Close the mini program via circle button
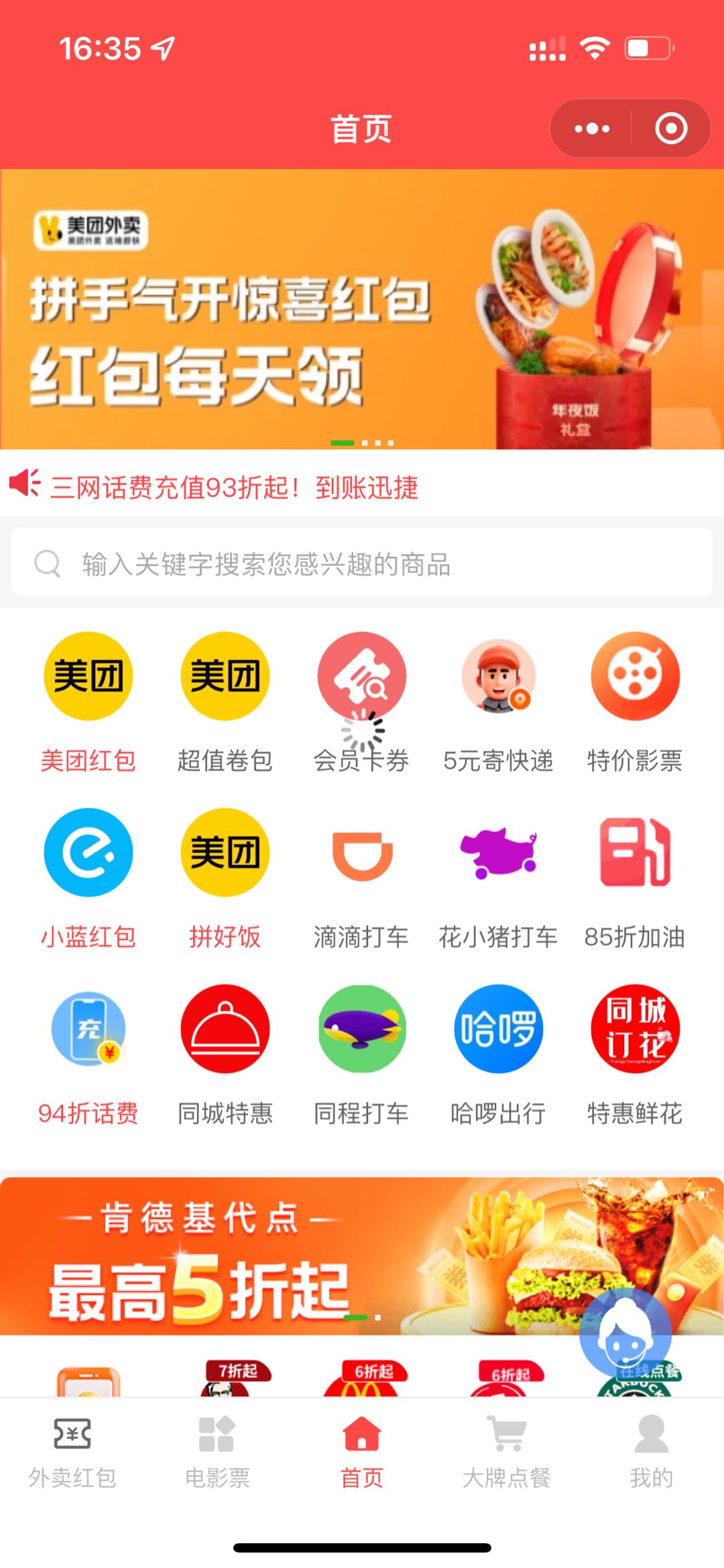 coord(670,128)
